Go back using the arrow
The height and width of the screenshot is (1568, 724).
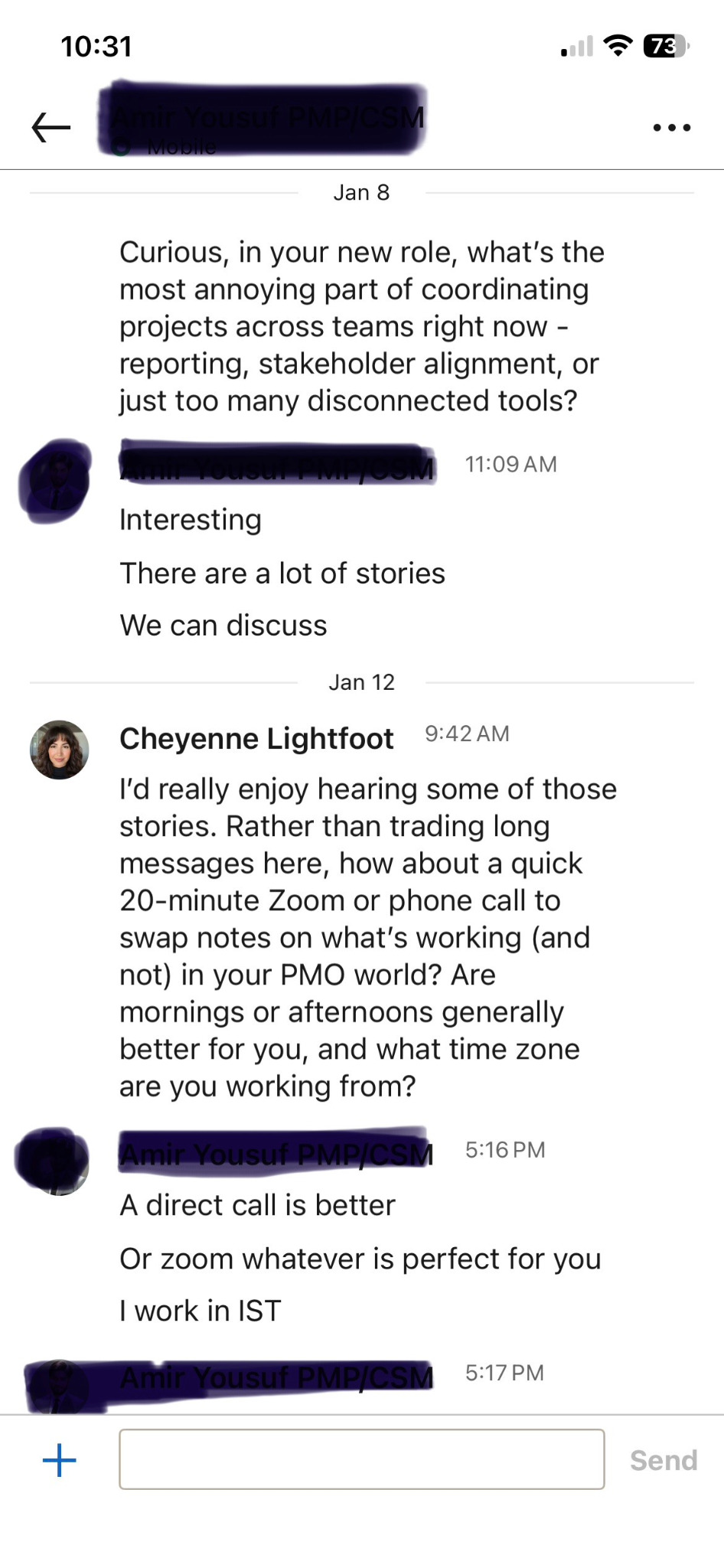tap(51, 127)
